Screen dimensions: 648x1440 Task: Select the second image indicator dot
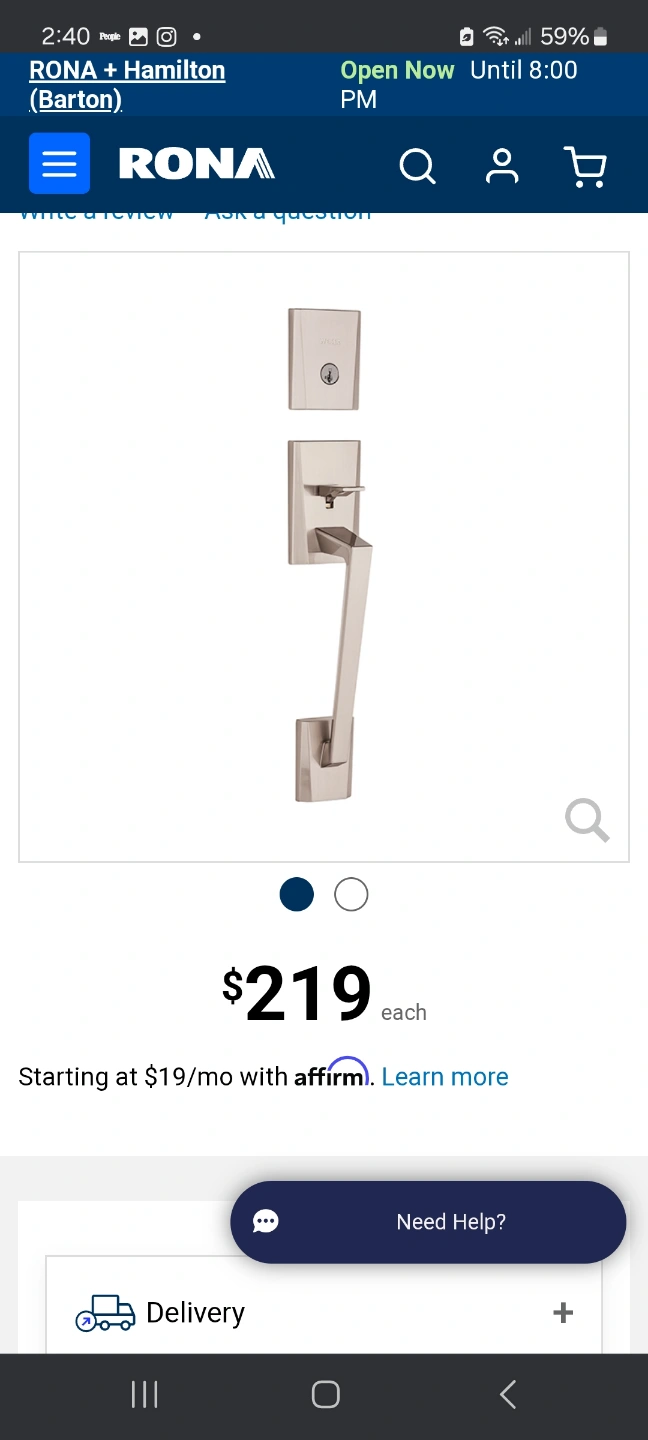351,894
